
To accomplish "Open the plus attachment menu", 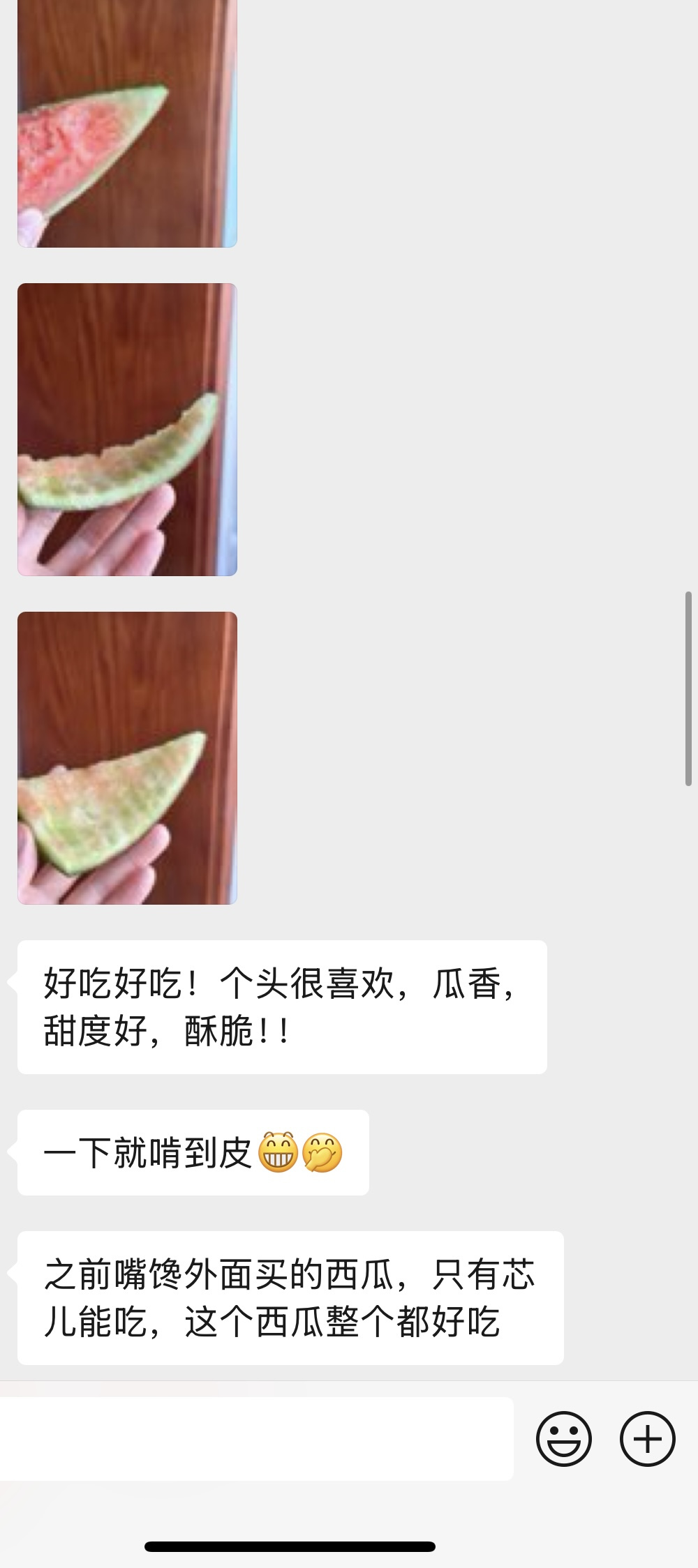I will (x=647, y=1438).
